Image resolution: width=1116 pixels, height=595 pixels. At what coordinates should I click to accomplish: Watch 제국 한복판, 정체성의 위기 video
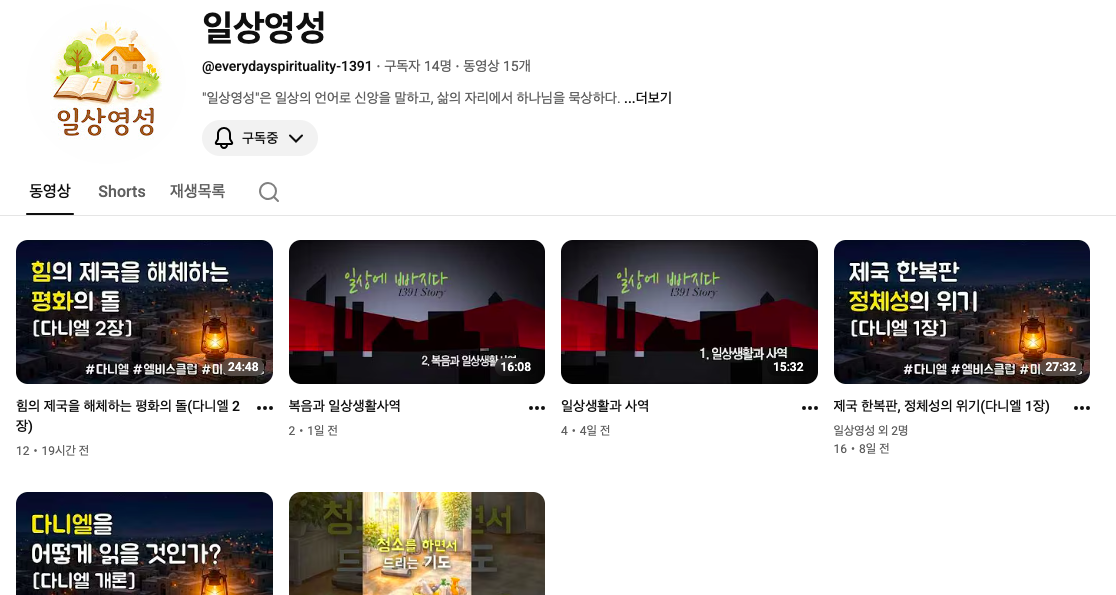pos(961,312)
